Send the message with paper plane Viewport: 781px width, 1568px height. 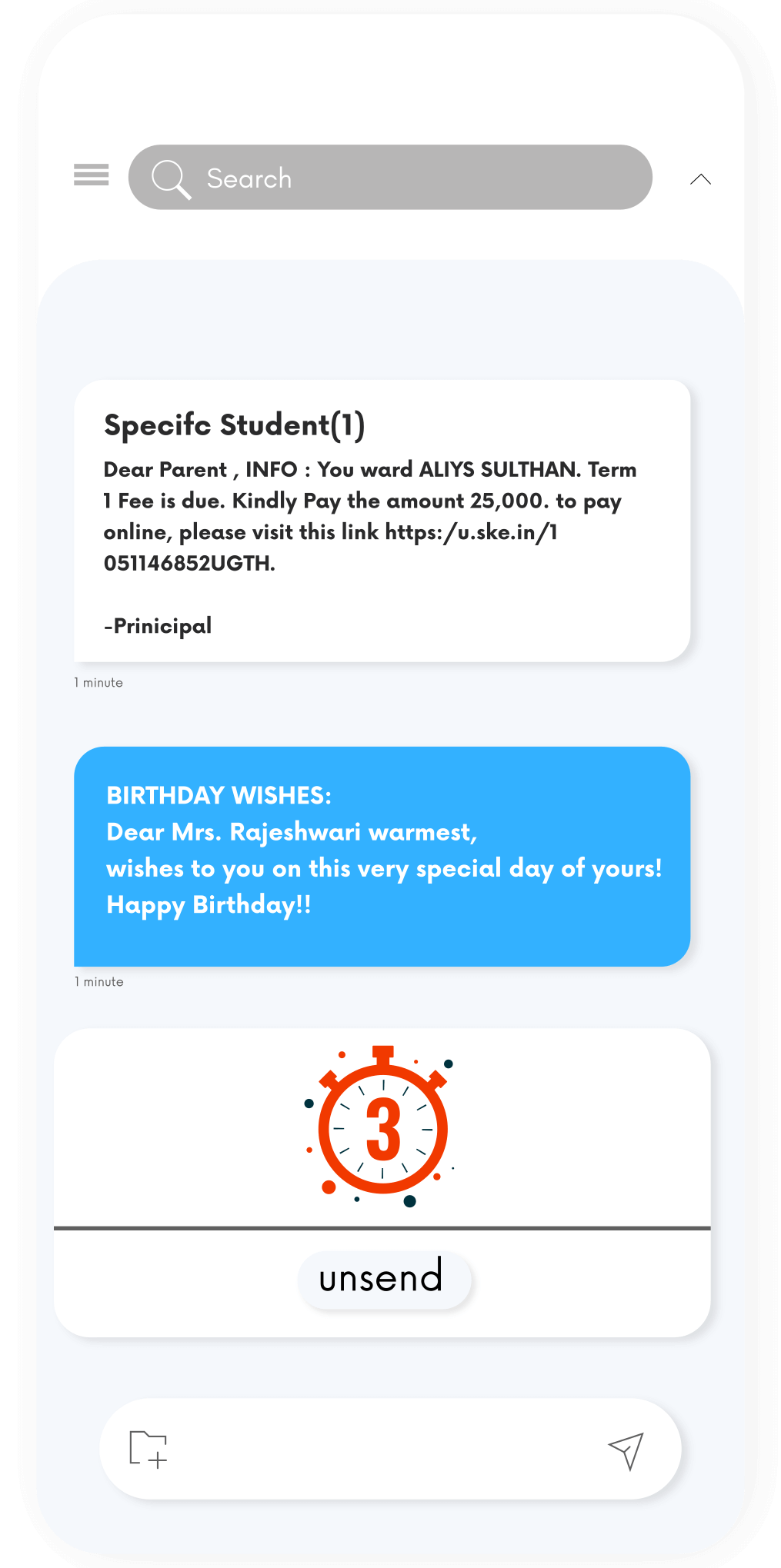pos(626,1451)
